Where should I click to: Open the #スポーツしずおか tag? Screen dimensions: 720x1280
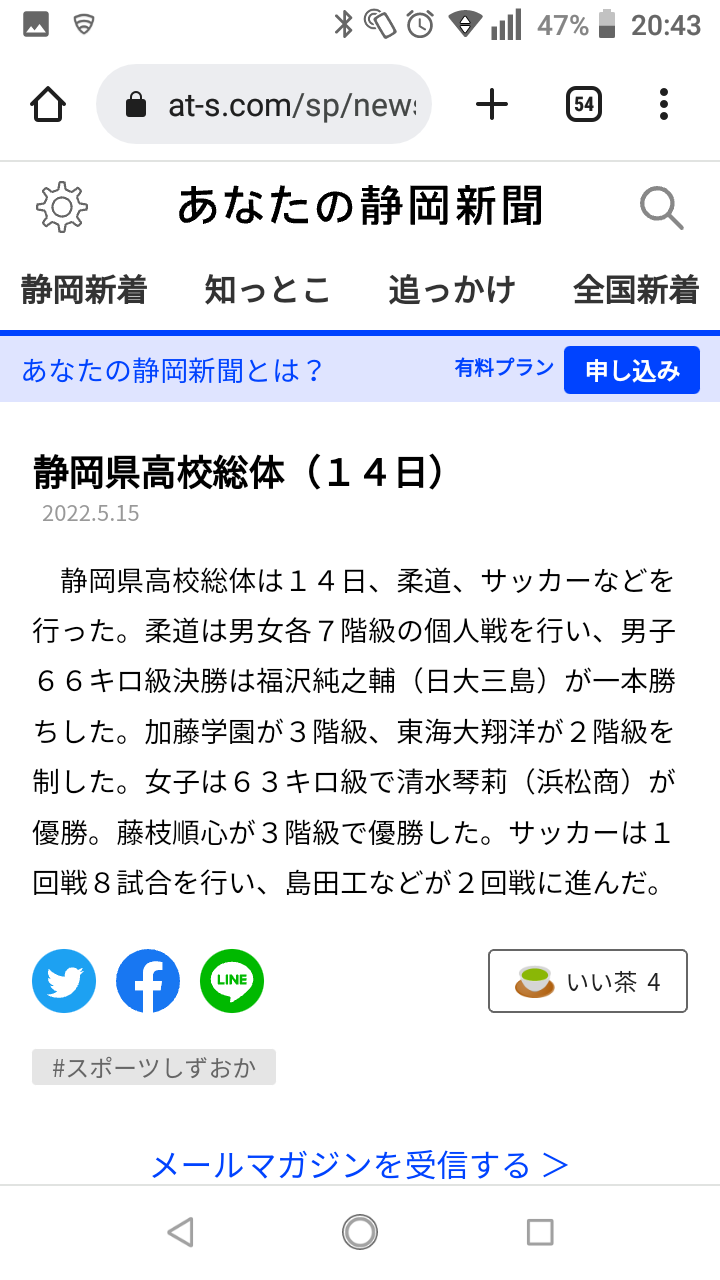coord(154,1067)
